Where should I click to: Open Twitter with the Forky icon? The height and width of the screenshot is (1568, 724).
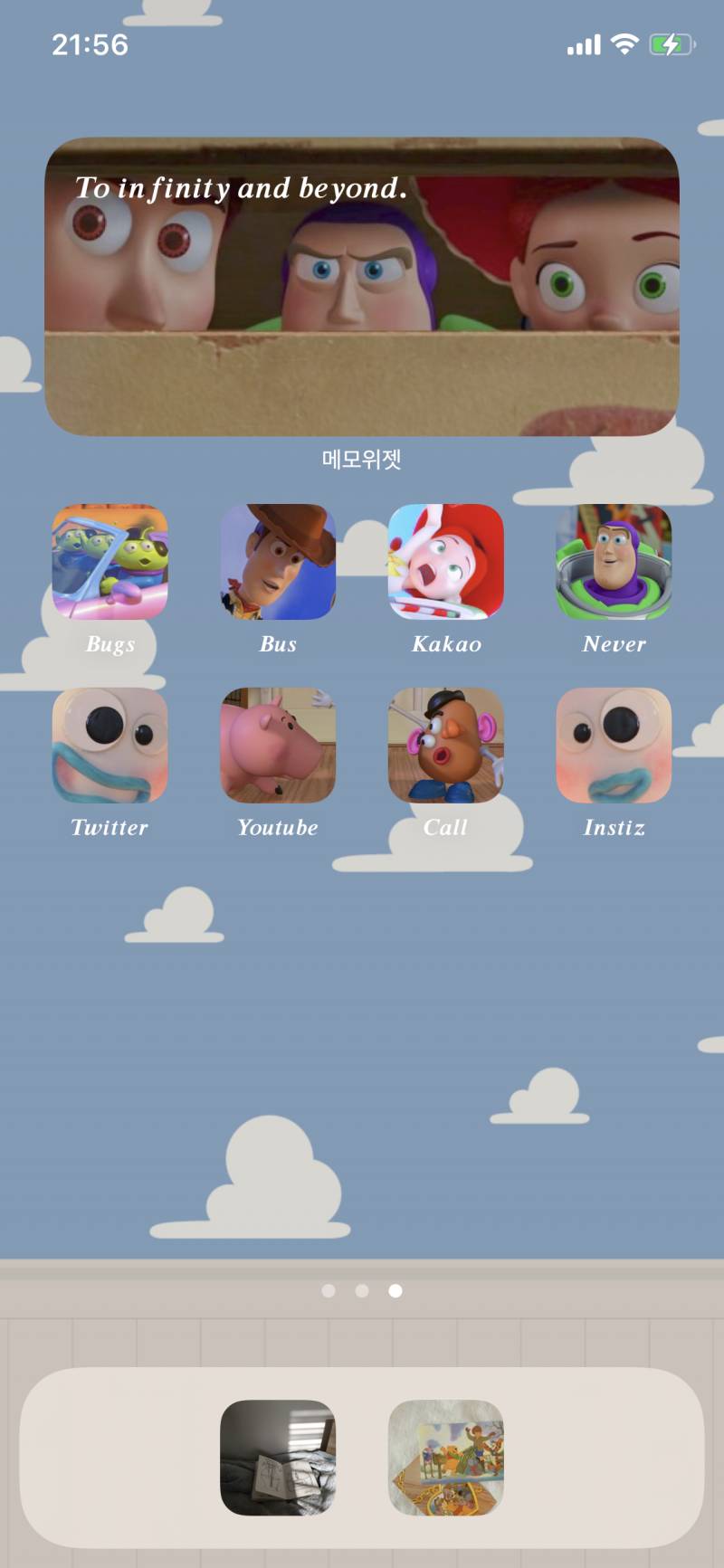click(x=110, y=746)
